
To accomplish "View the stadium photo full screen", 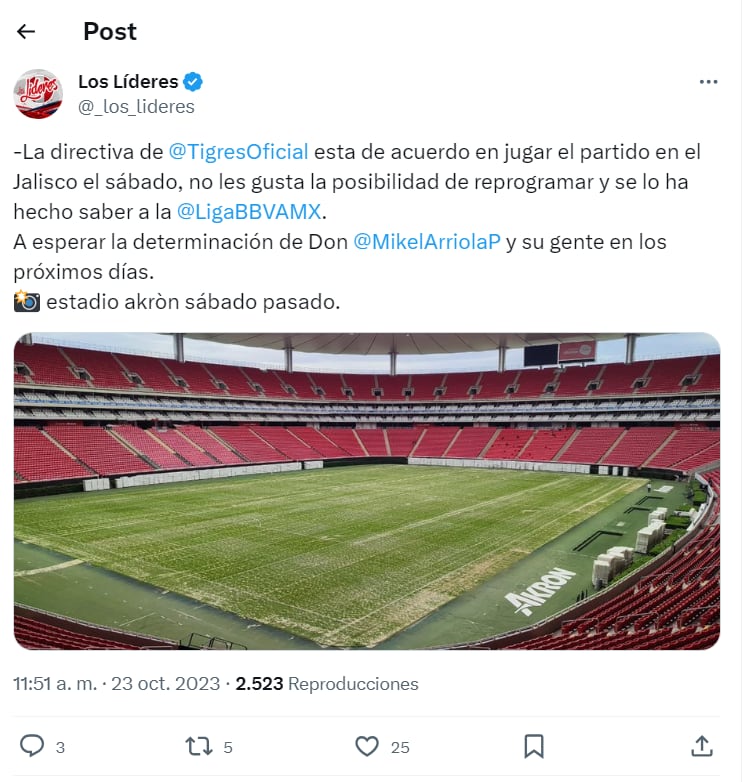I will click(366, 491).
